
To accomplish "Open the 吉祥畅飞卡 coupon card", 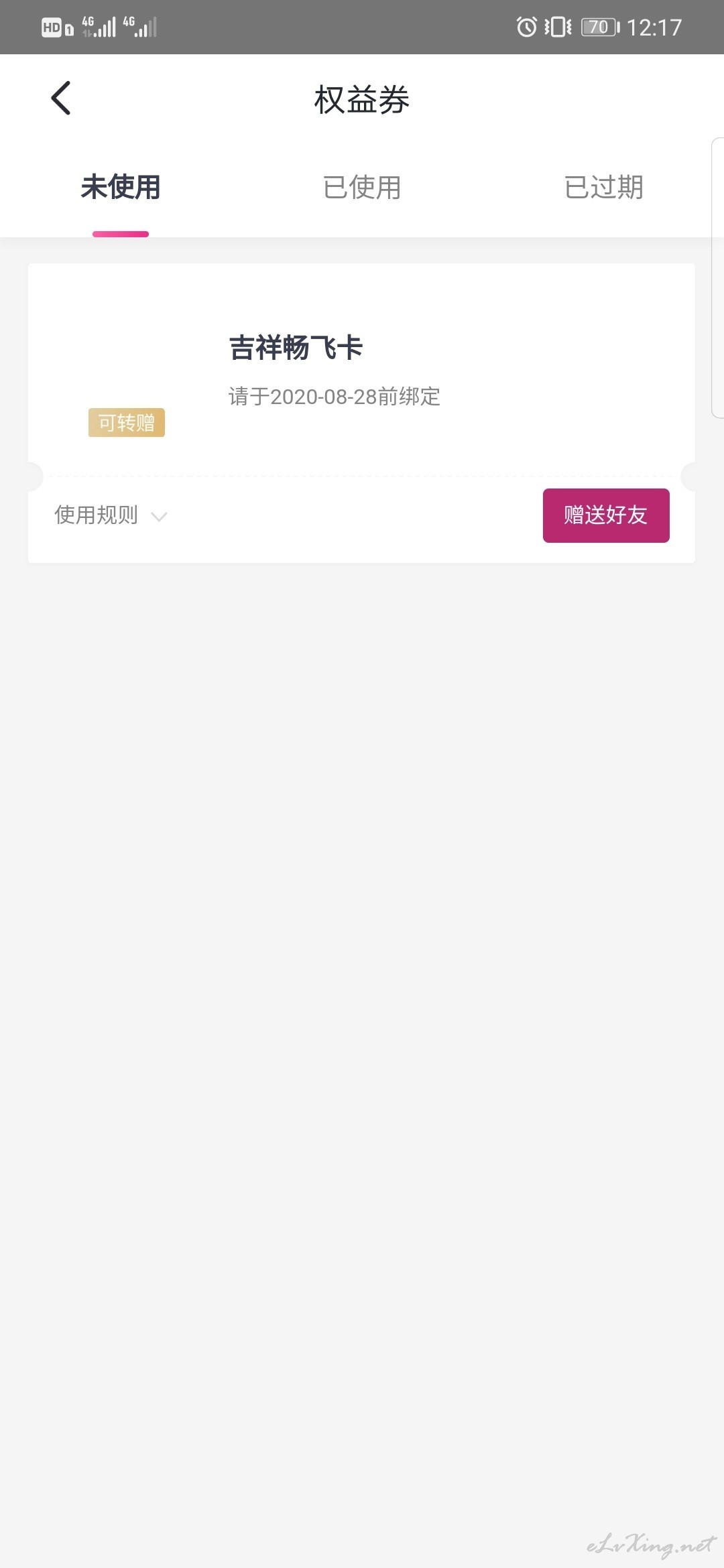I will [x=361, y=370].
